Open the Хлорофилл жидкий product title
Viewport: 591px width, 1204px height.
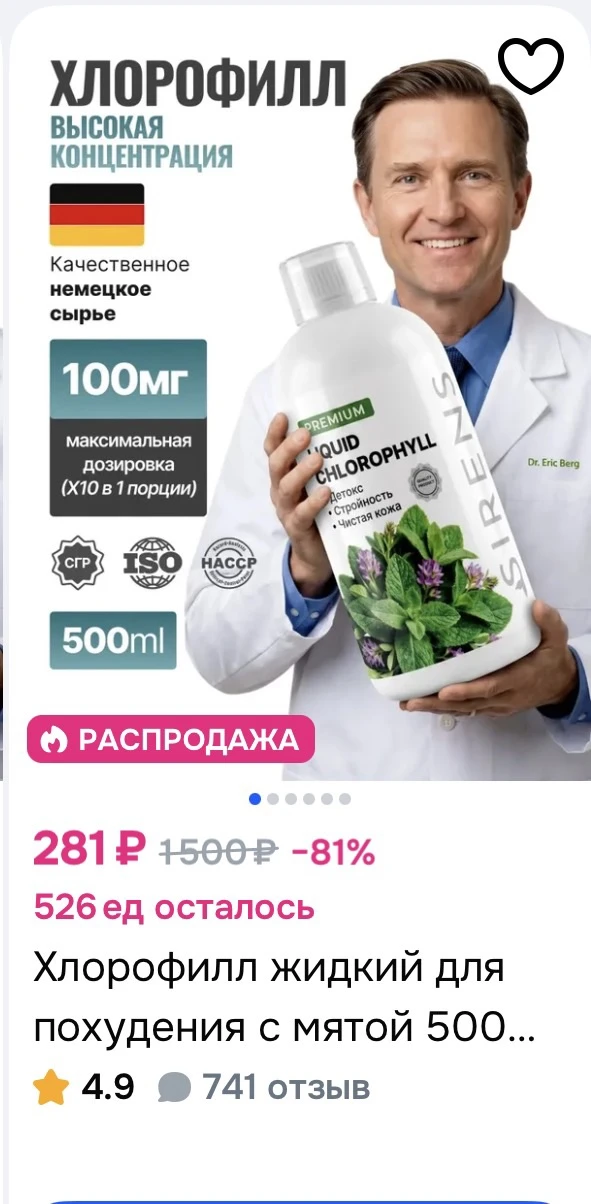point(285,997)
